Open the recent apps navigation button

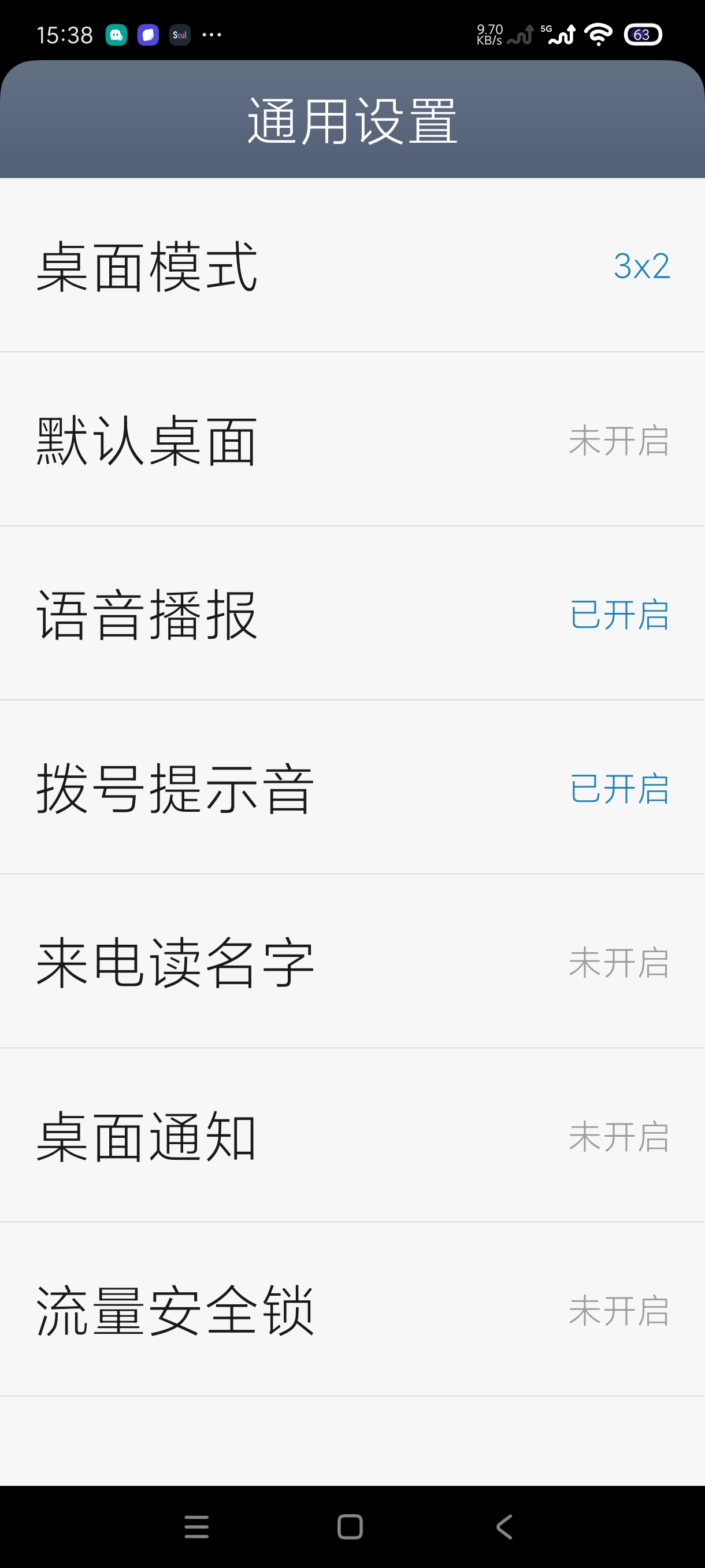coord(196,1526)
